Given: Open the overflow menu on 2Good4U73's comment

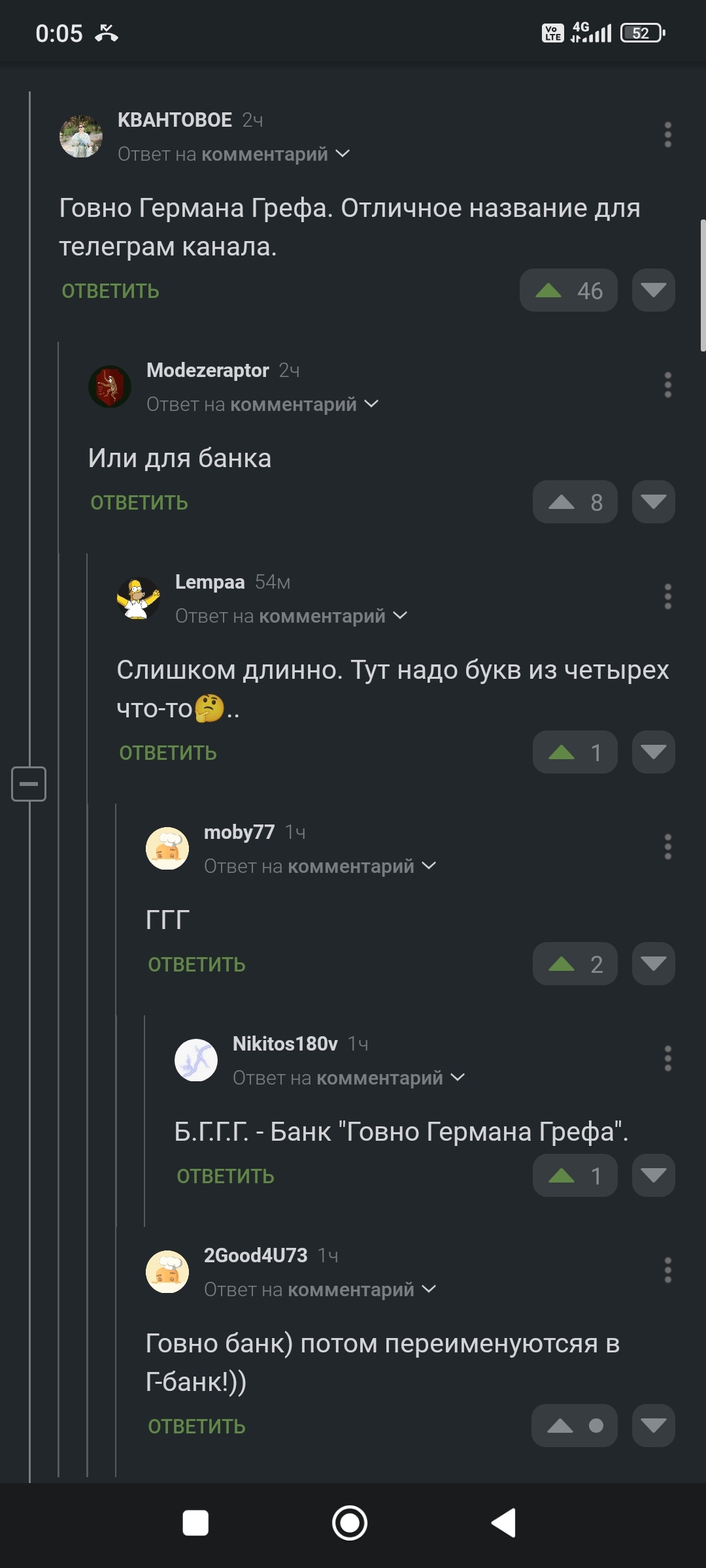Looking at the screenshot, I should coord(667,1270).
